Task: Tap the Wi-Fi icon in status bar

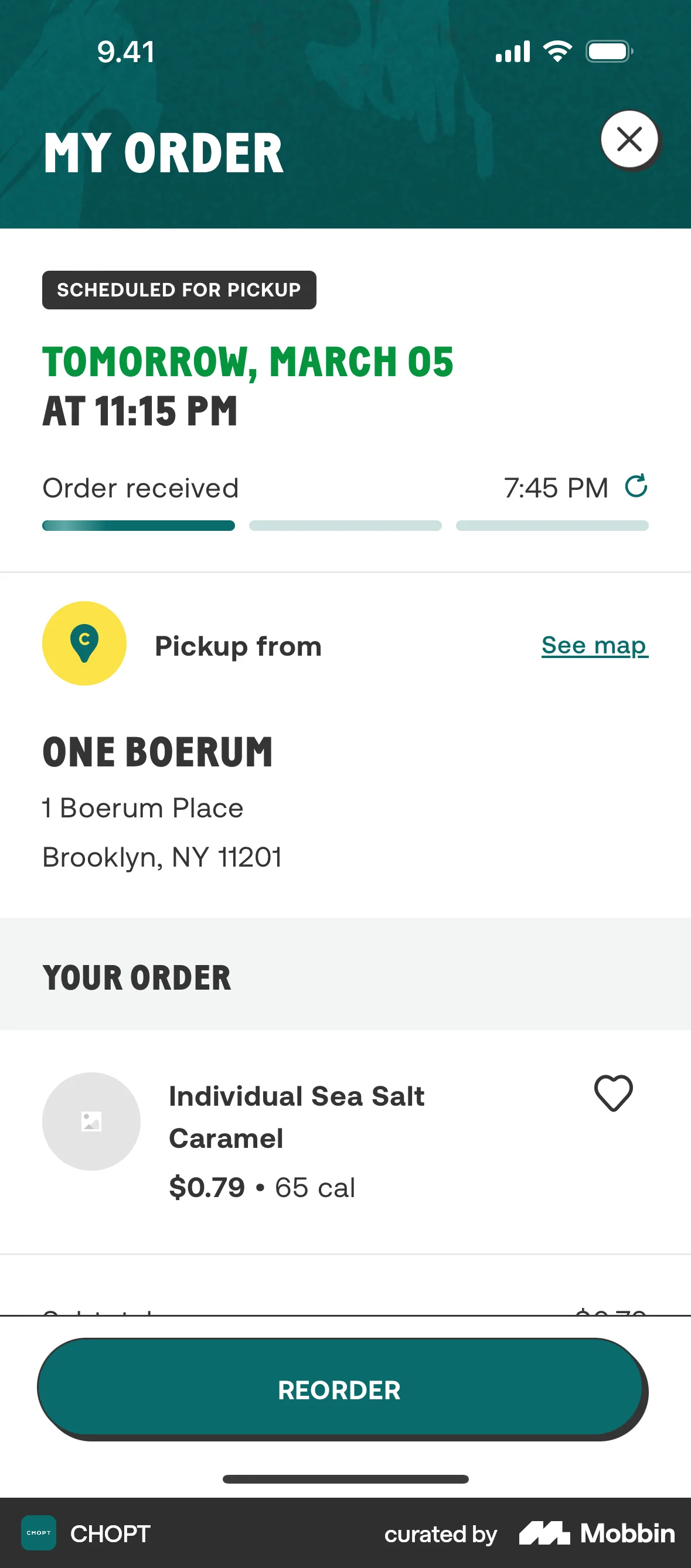Action: click(557, 51)
